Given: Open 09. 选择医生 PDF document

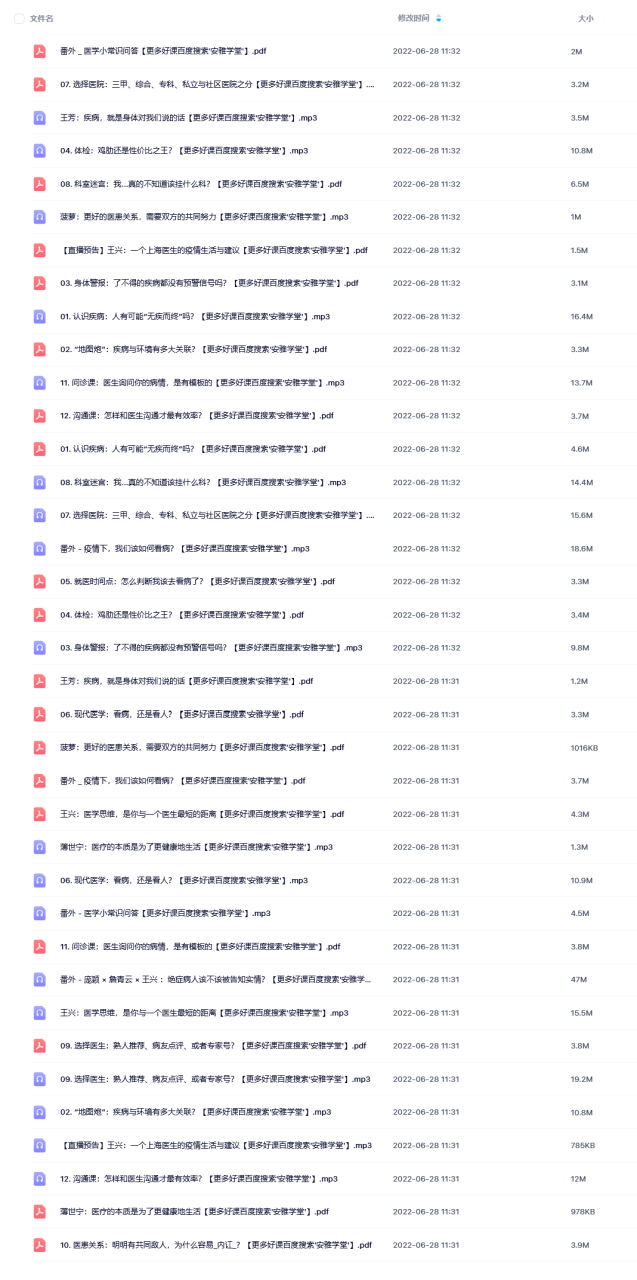Looking at the screenshot, I should pos(213,1045).
